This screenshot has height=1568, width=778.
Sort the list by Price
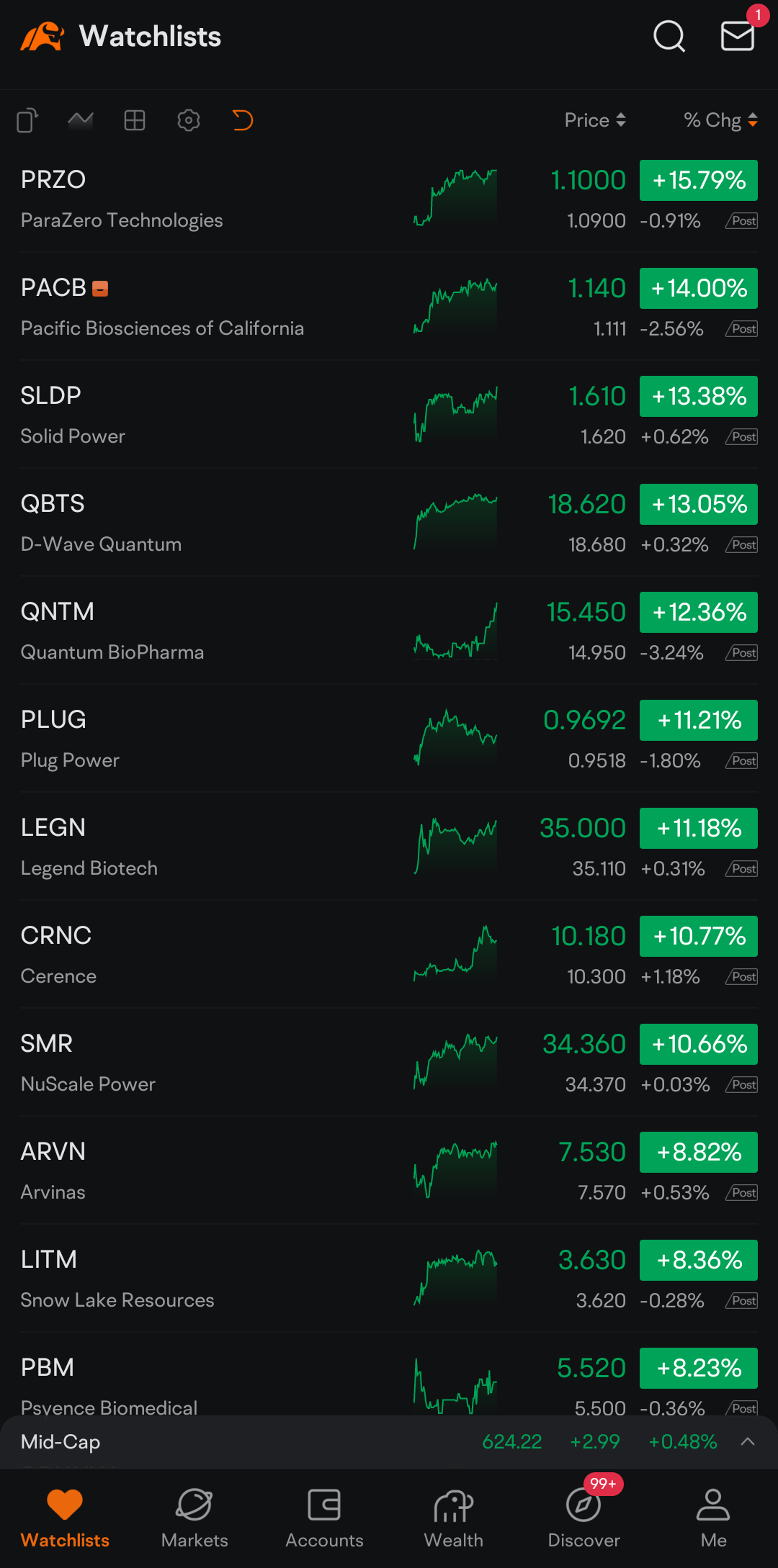click(x=595, y=120)
